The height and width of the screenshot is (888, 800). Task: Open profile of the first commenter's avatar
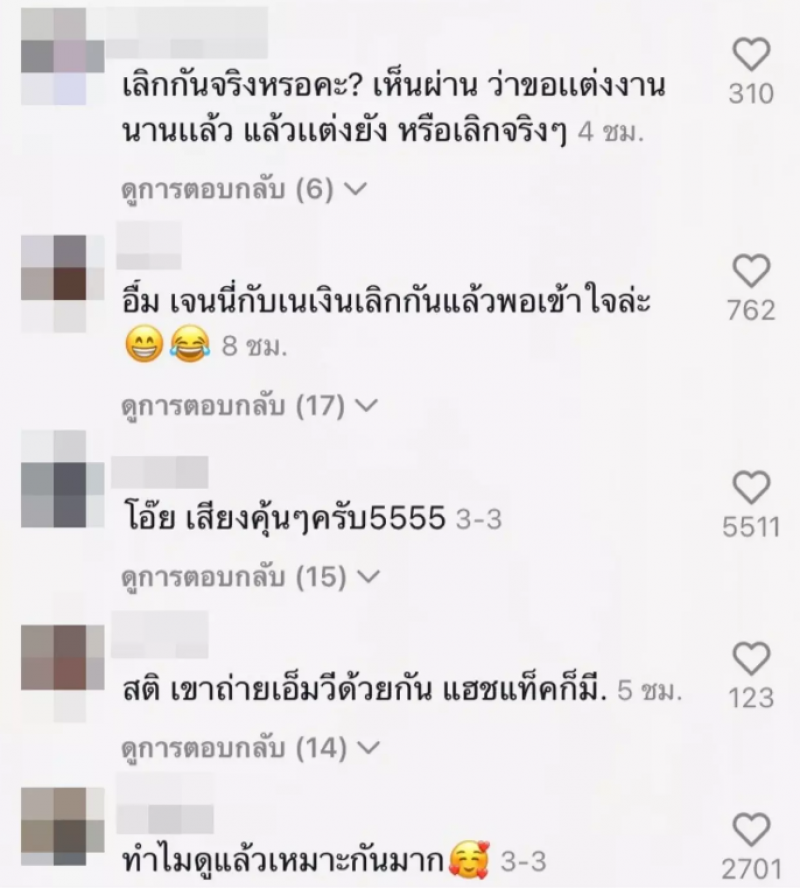tap(54, 57)
